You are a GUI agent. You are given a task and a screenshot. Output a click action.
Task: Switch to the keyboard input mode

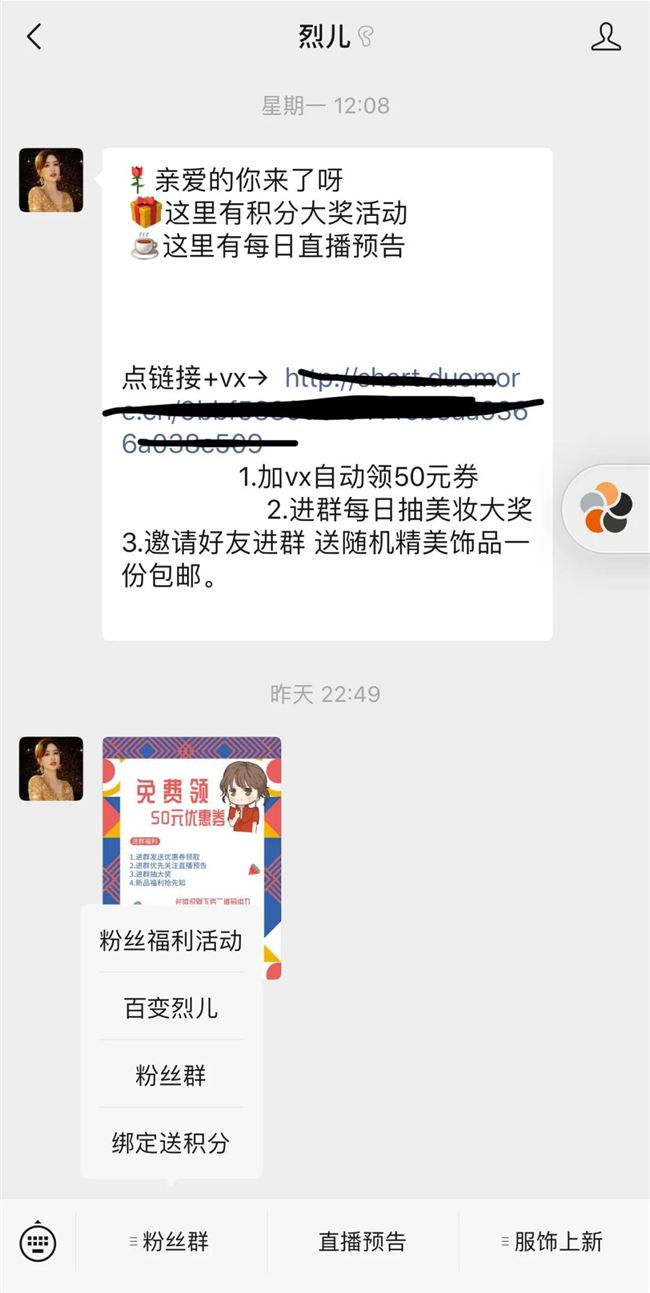pyautogui.click(x=38, y=1242)
